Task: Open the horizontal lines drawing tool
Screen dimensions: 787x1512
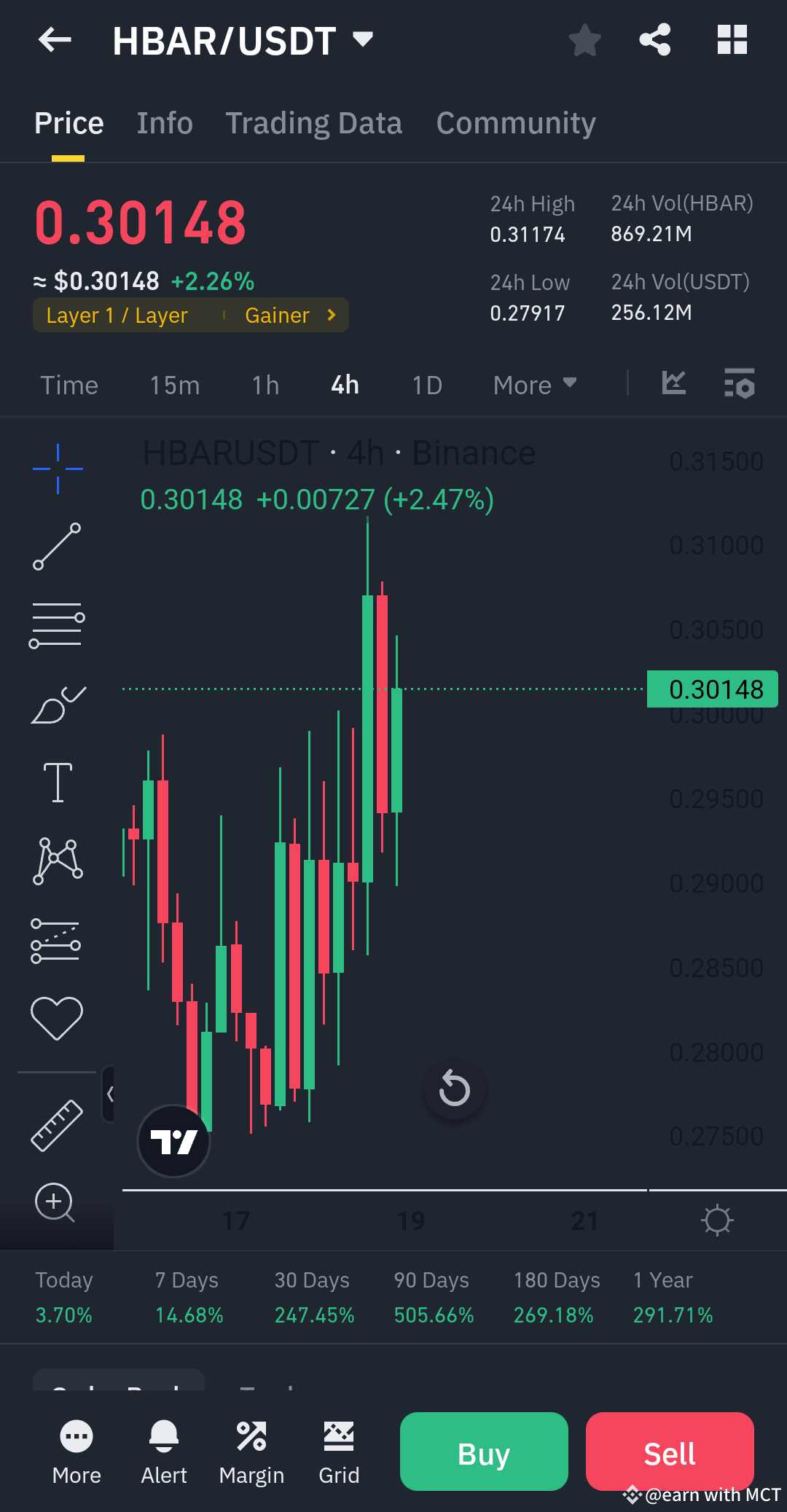Action: [x=58, y=624]
